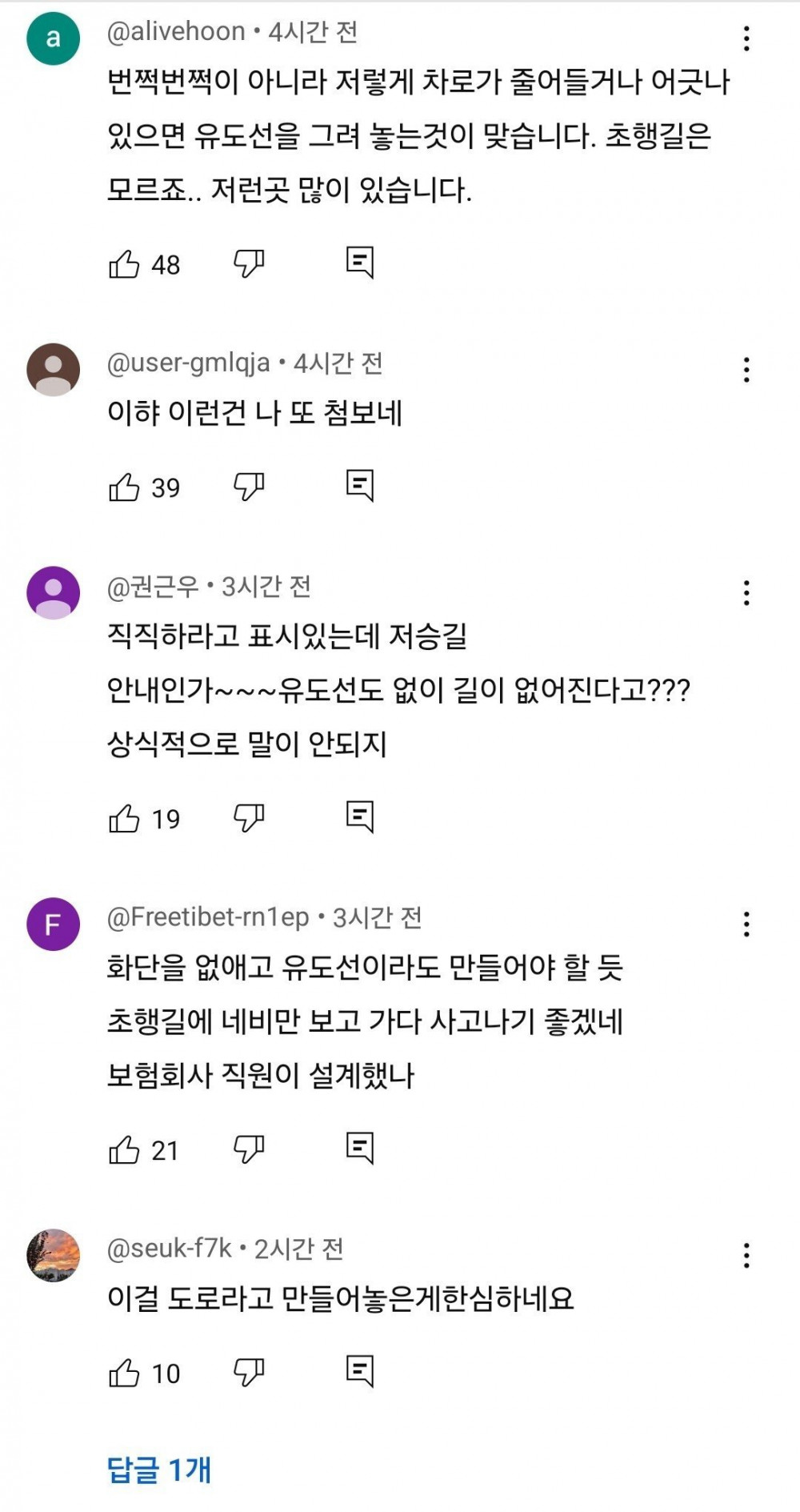Open overflow menu on @user-gmlqja's comment

[746, 370]
